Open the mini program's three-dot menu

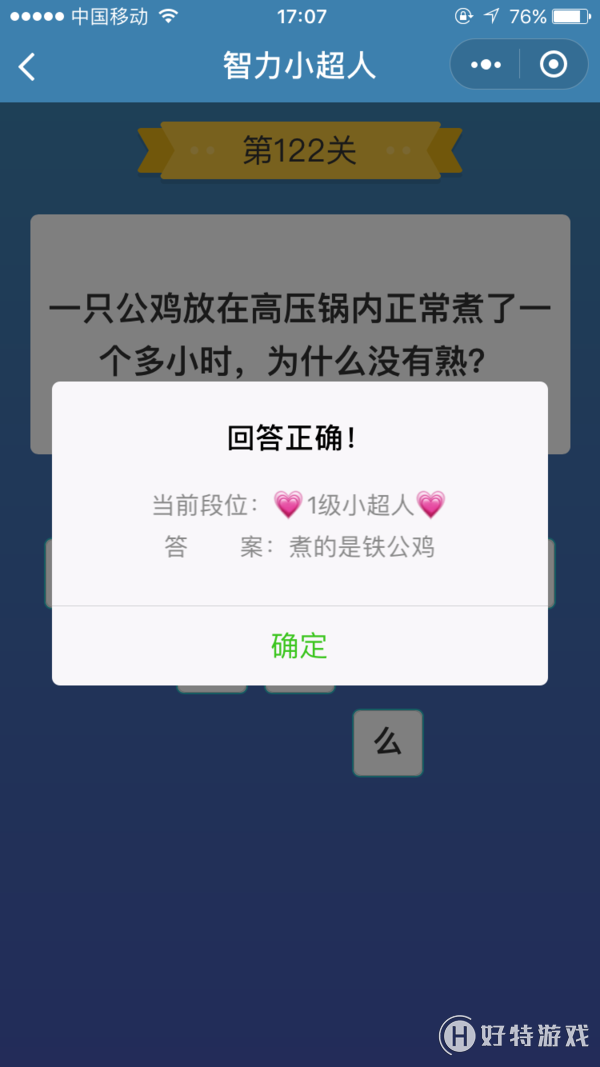(x=486, y=65)
